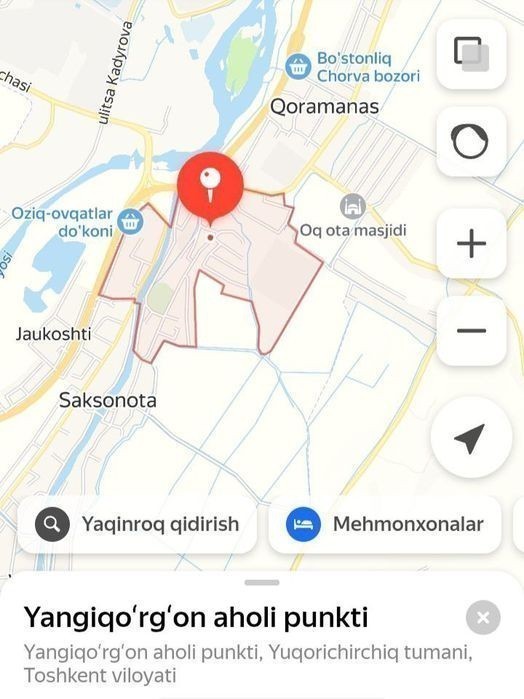Screen dimensions: 524x699
Task: Tap the Alice voice assistant circle
Action: click(471, 142)
